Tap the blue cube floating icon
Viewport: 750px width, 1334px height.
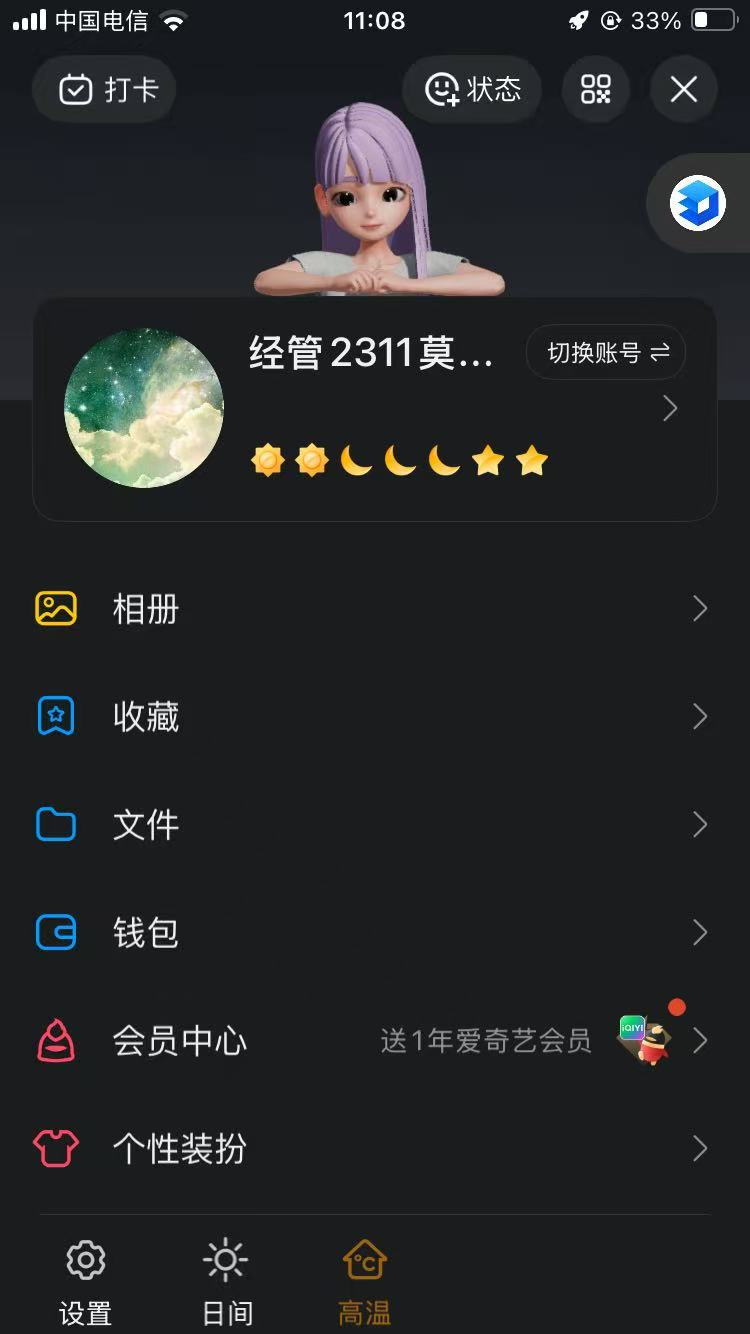tap(697, 203)
